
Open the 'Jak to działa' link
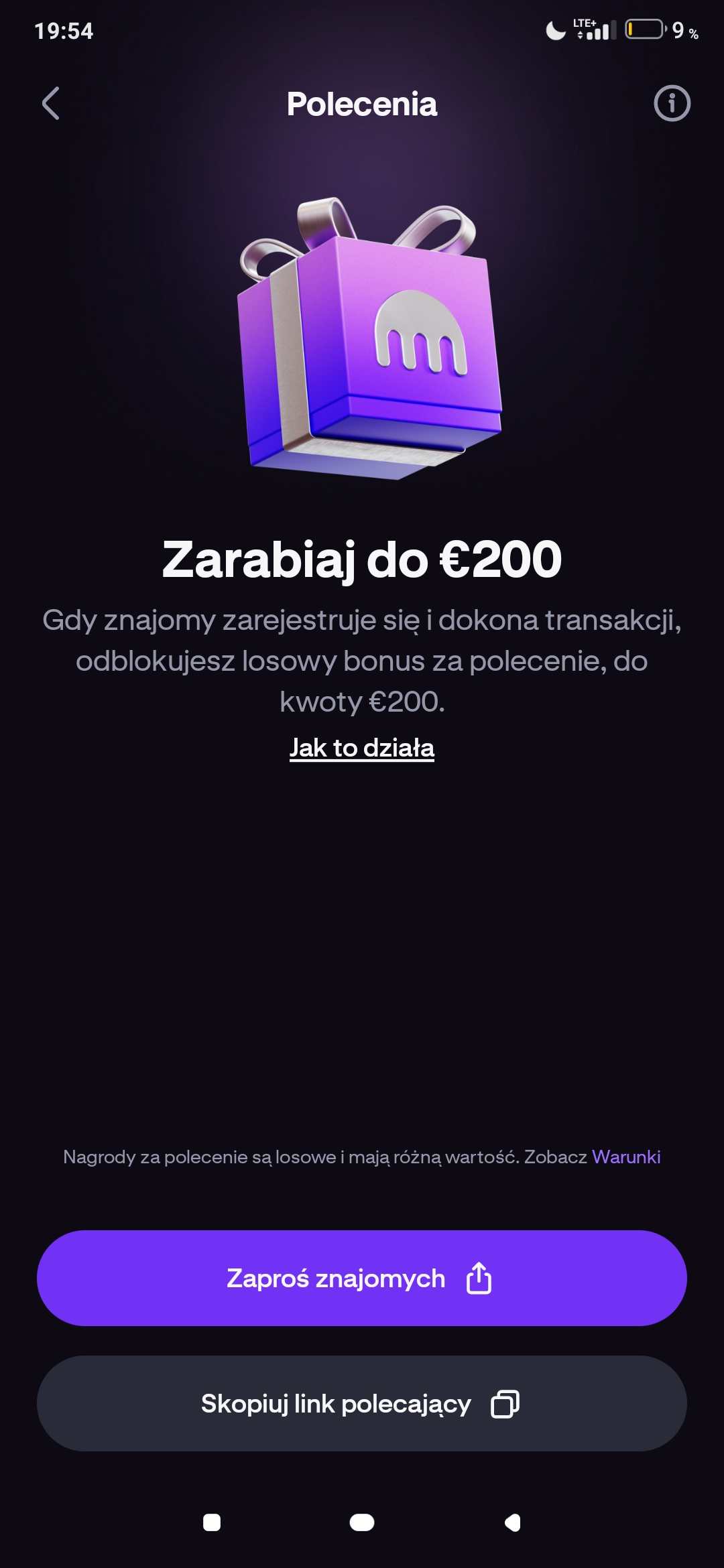point(362,748)
